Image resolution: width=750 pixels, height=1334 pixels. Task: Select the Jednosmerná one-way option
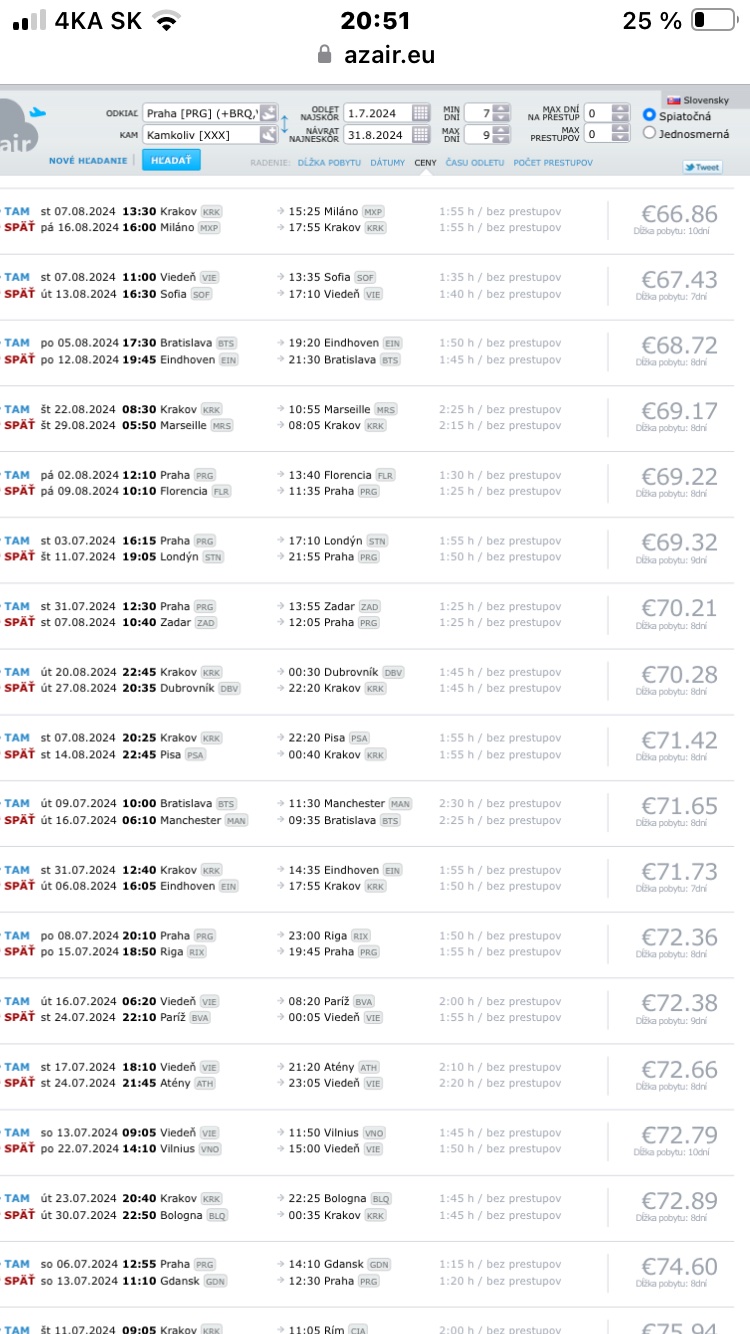(x=650, y=133)
